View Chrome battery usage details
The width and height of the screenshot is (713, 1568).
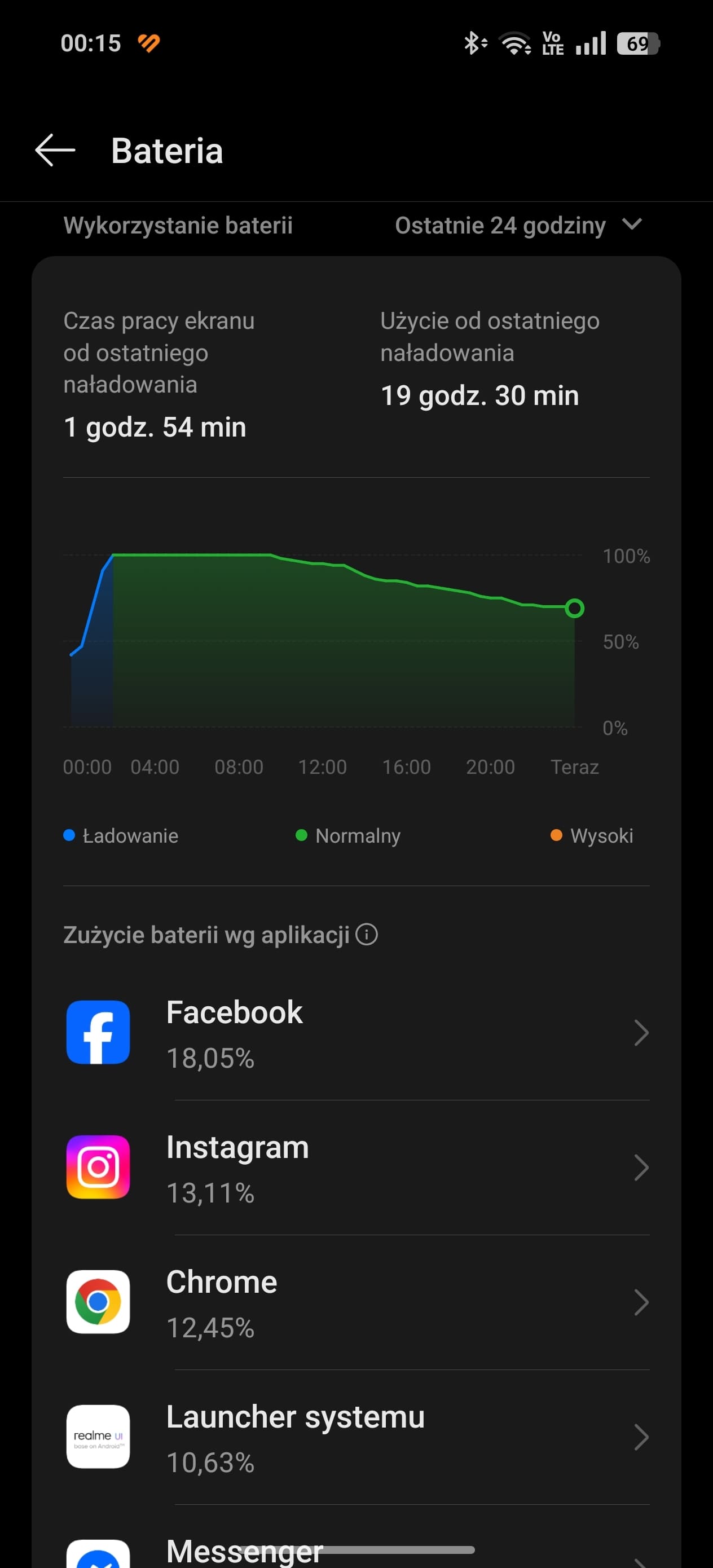click(356, 1302)
